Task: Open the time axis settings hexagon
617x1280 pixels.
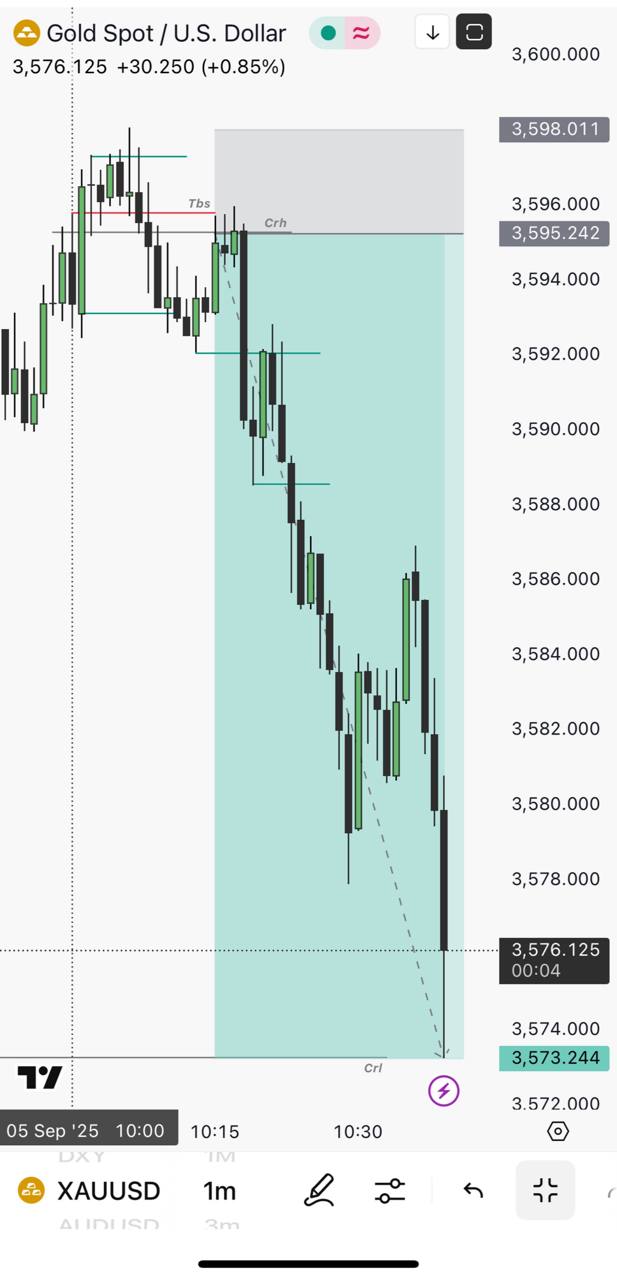Action: click(x=559, y=1131)
